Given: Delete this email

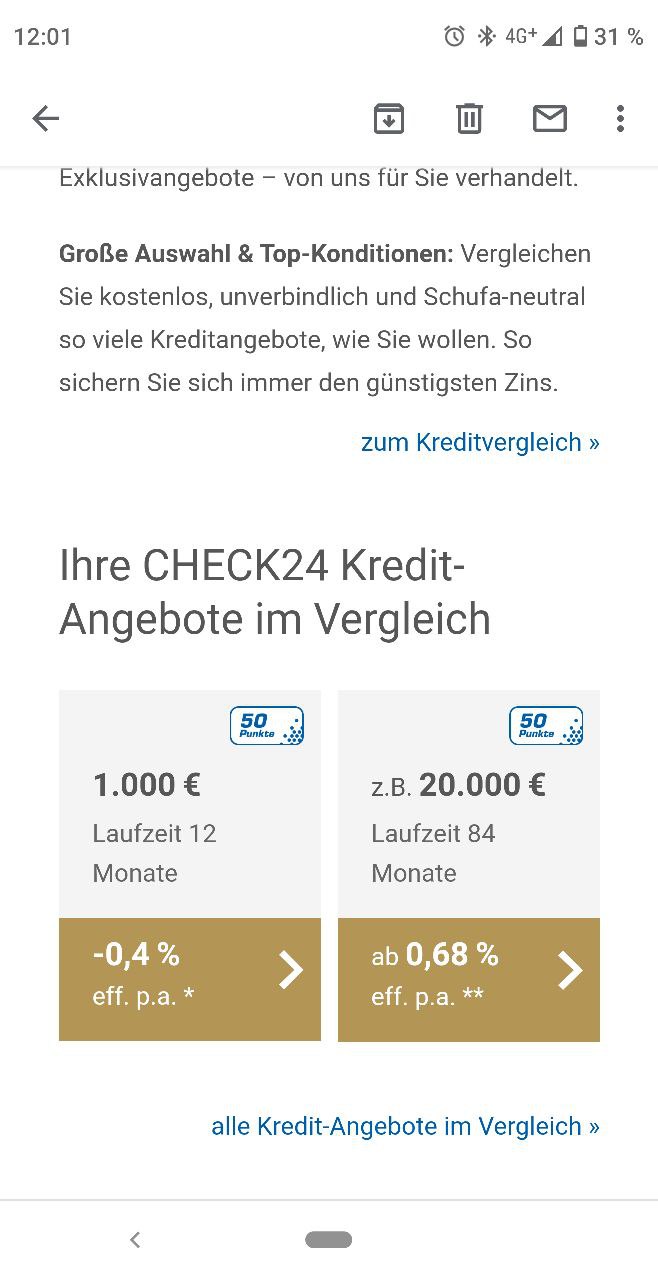Looking at the screenshot, I should (469, 119).
